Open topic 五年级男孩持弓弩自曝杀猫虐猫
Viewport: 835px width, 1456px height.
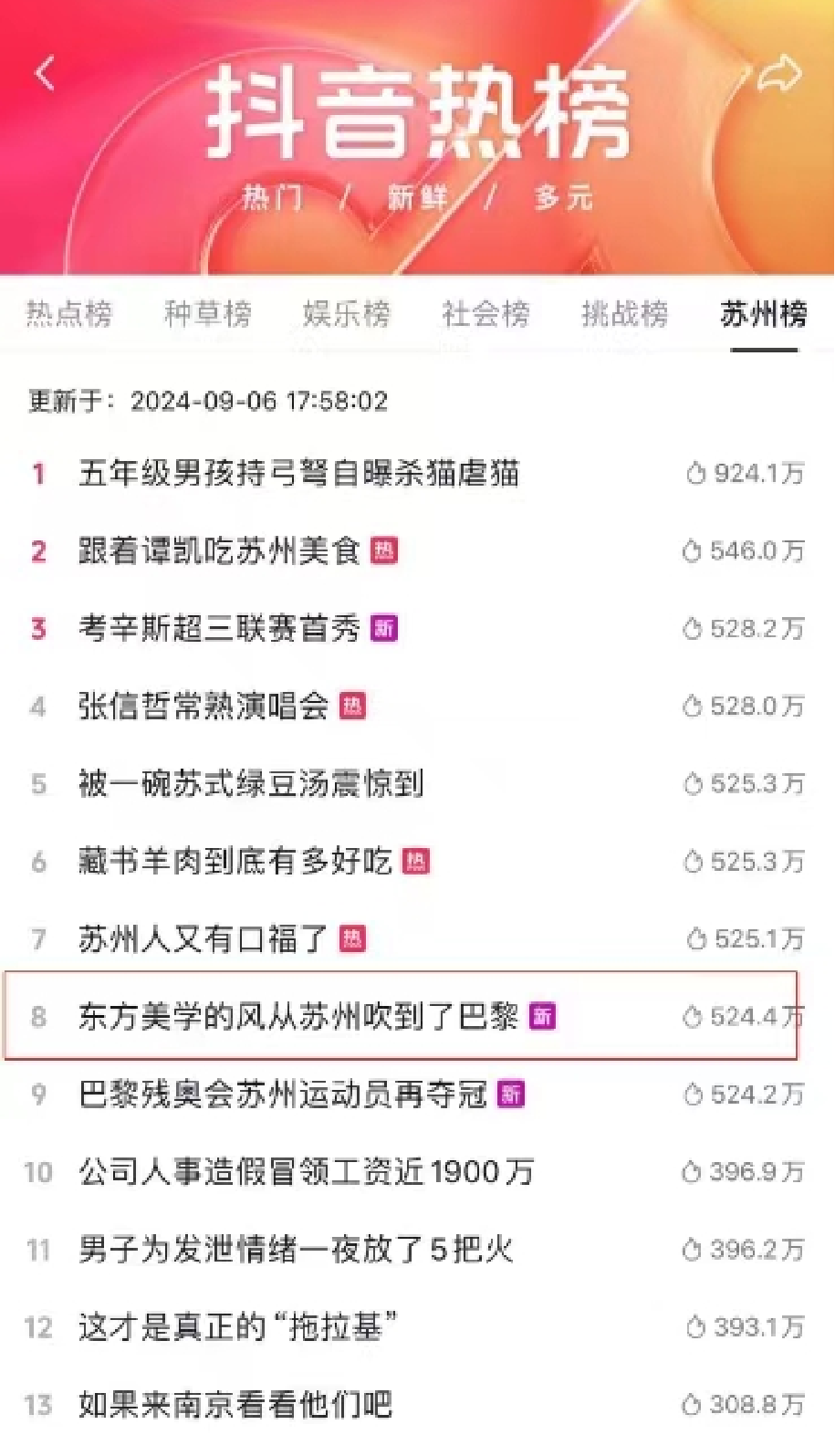298,473
